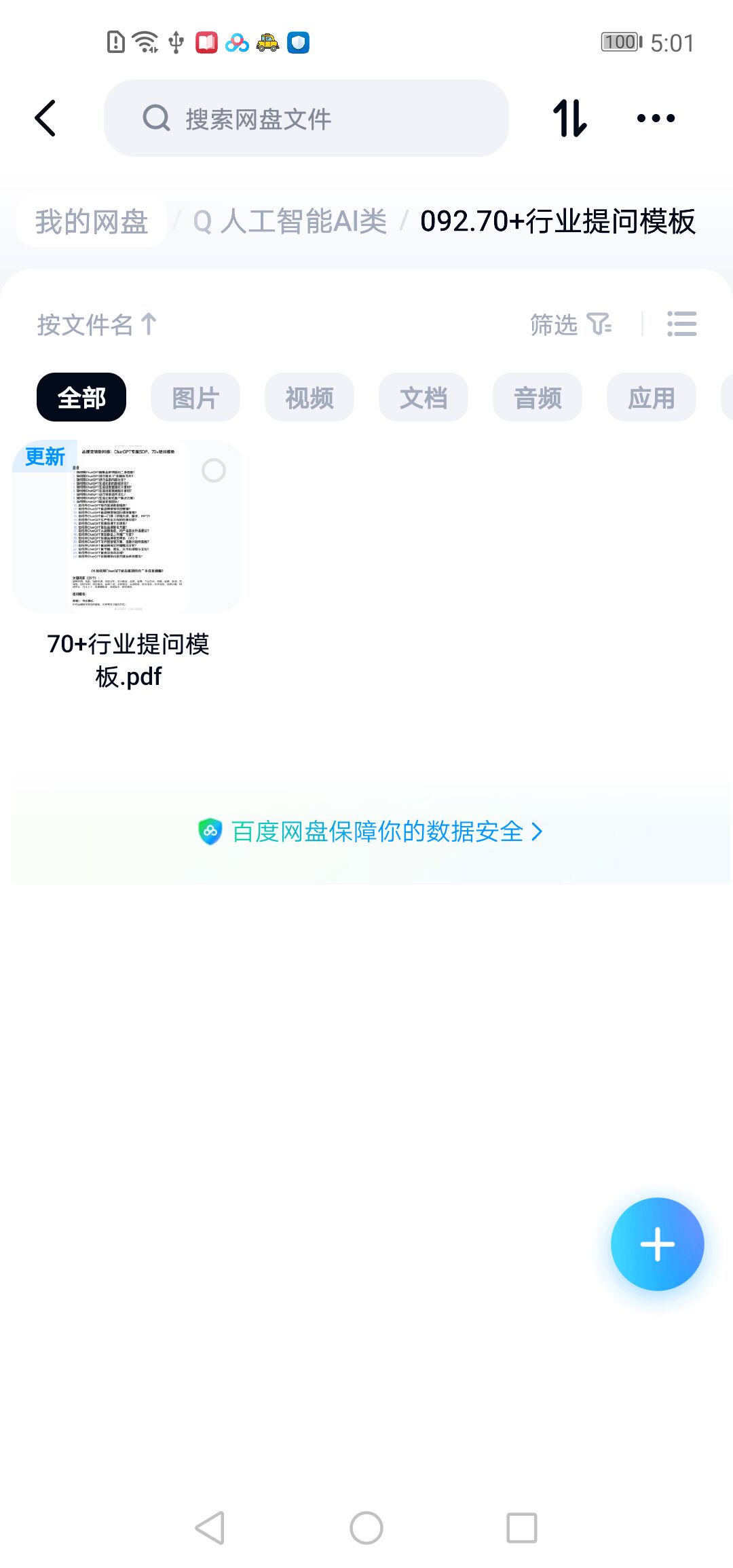The width and height of the screenshot is (733, 1568).
Task: Jump to 我的网盘 in the breadcrumb
Action: coord(92,222)
